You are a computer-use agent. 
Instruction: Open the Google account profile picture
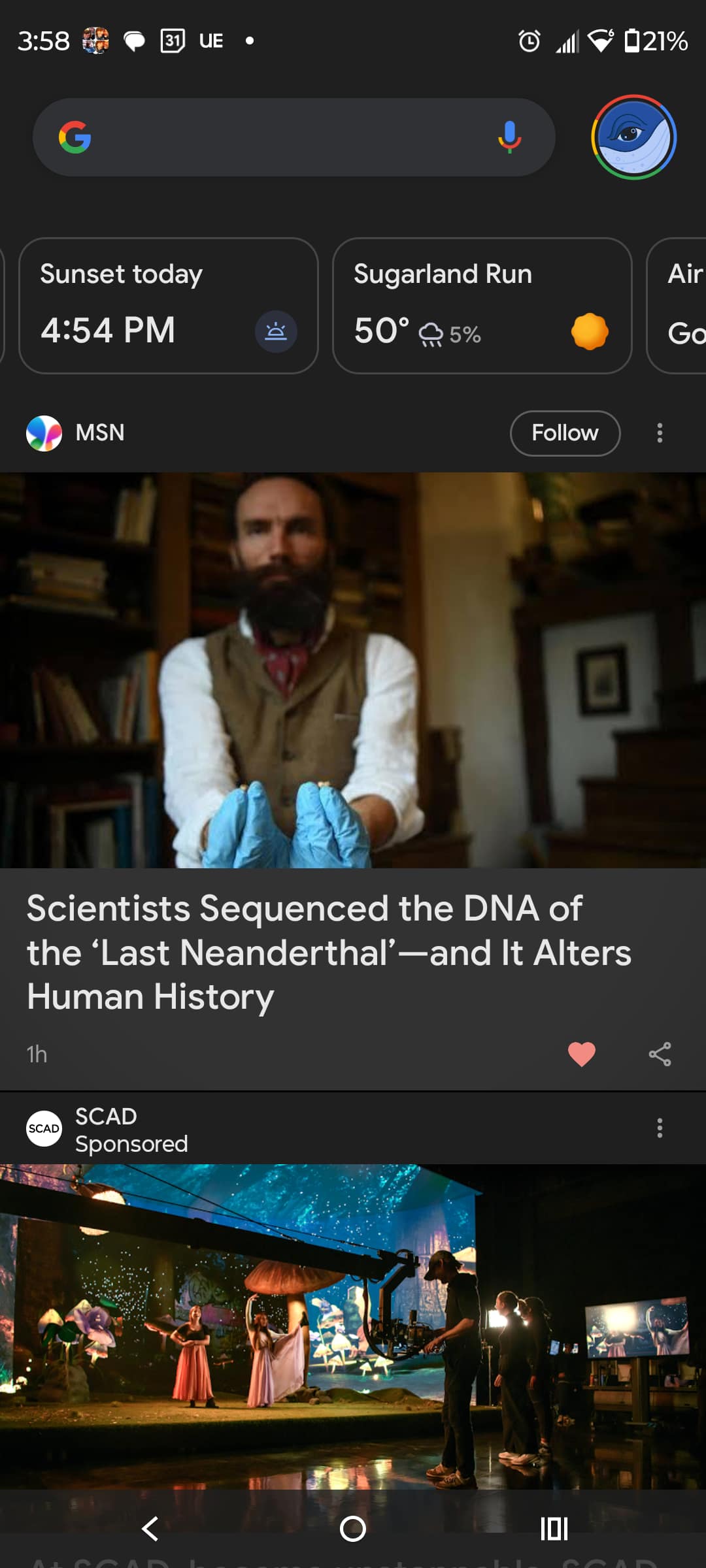(x=633, y=137)
